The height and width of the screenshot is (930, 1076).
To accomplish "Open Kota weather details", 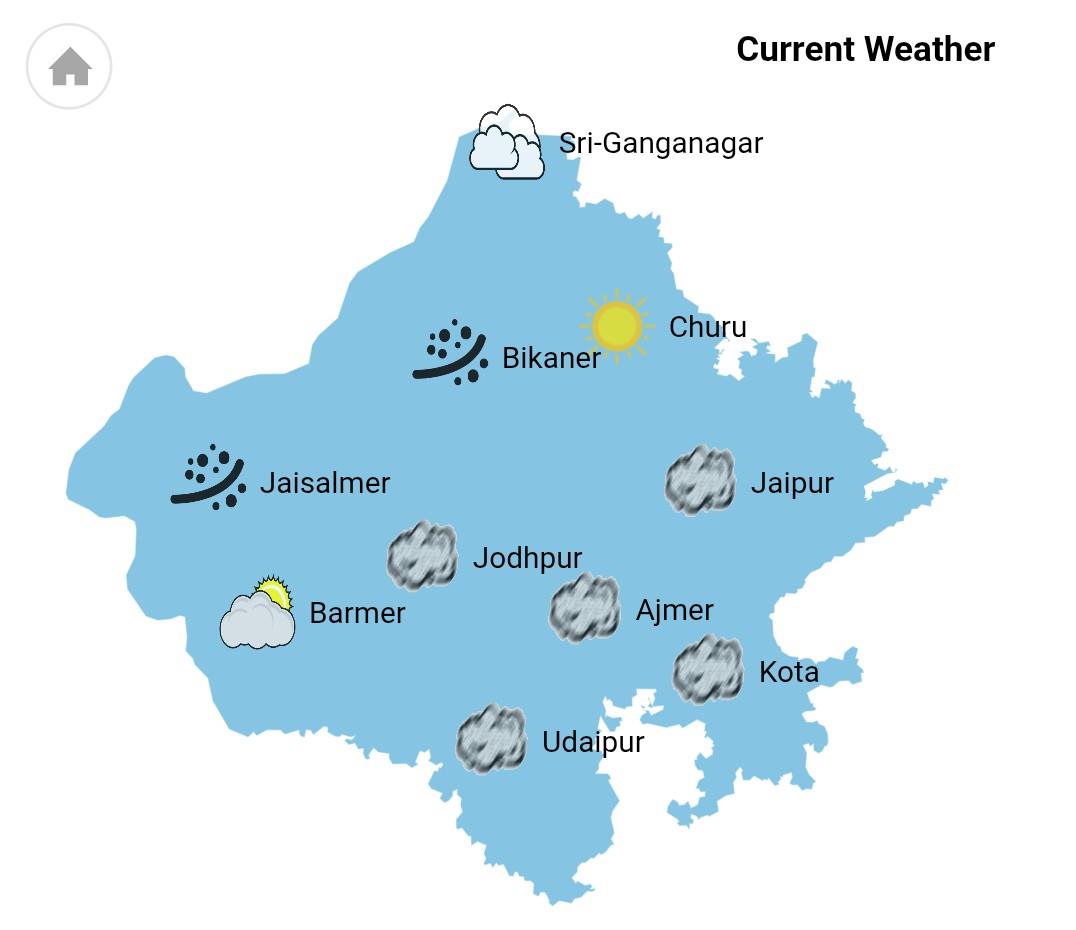I will pyautogui.click(x=788, y=672).
